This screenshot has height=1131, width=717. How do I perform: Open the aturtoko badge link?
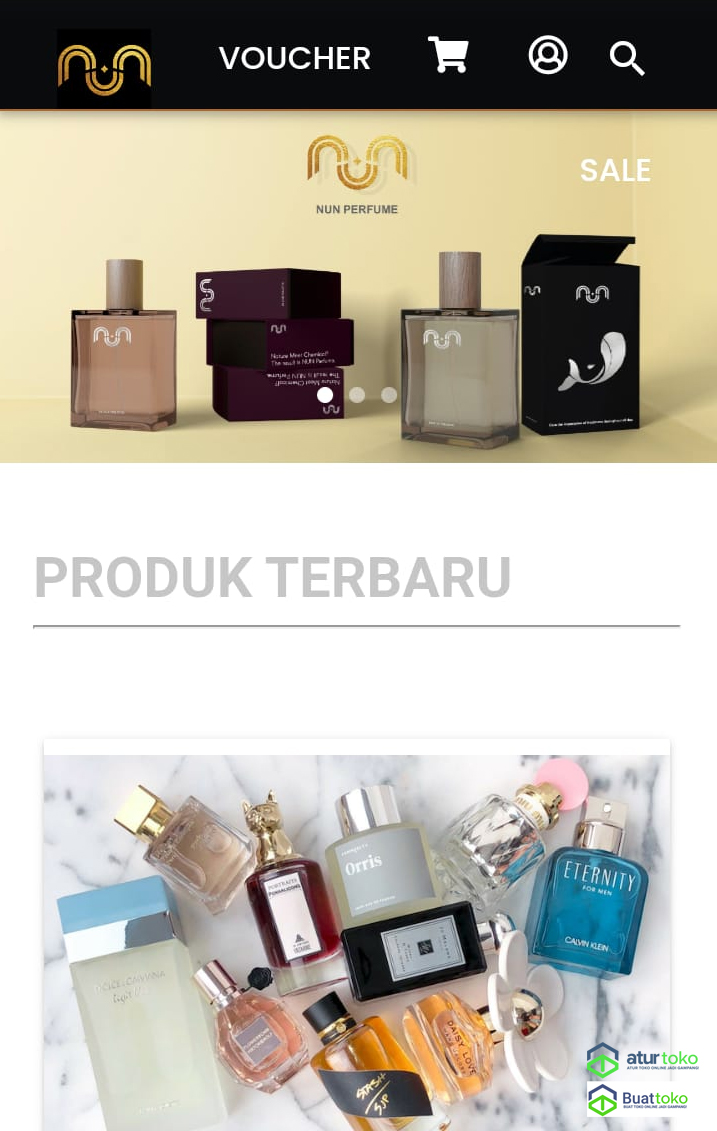pyautogui.click(x=643, y=1060)
